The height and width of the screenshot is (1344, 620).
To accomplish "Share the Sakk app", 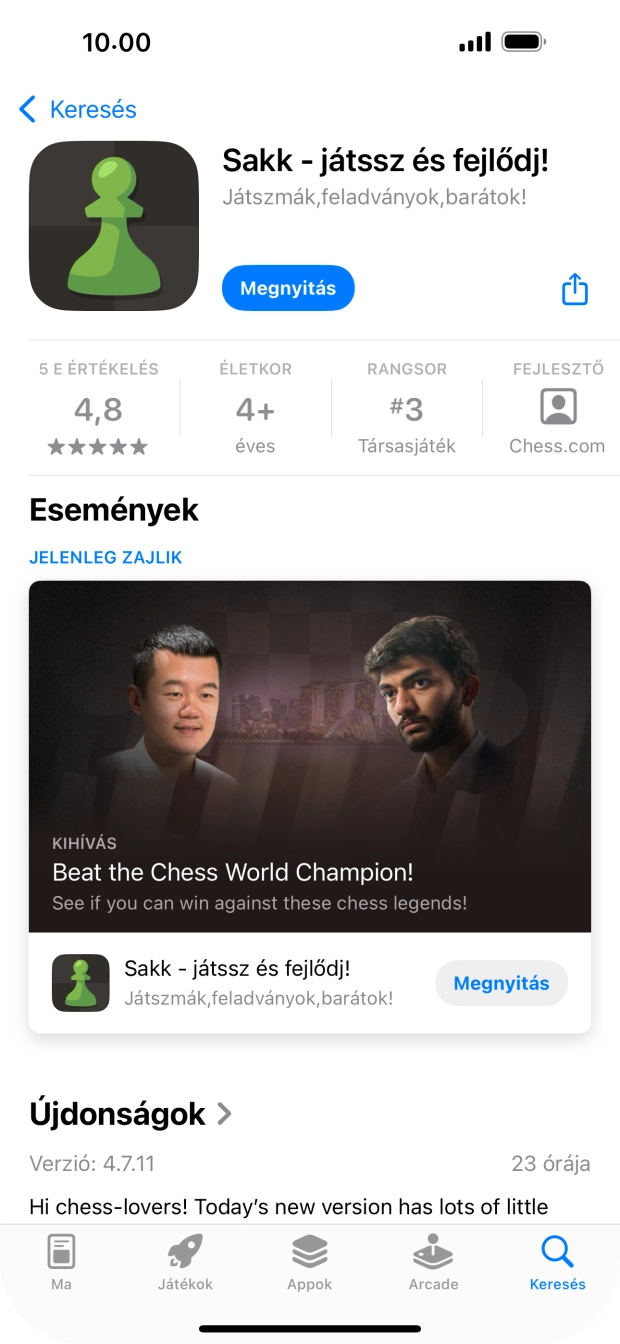I will [x=574, y=289].
